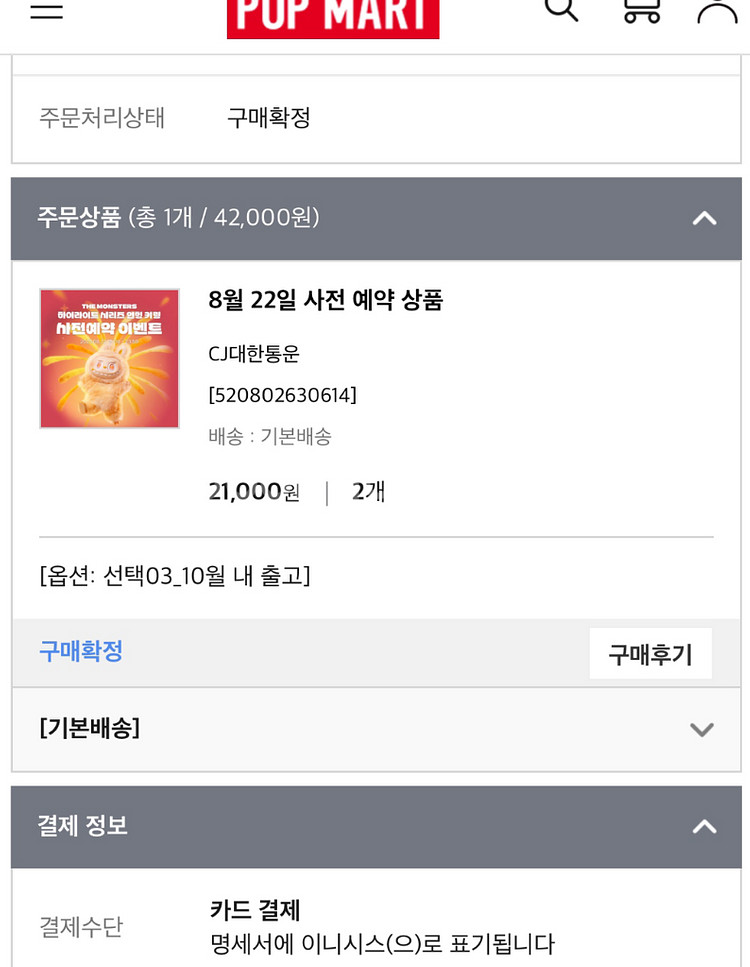Select the product thumbnail image
750x967 pixels.
click(x=109, y=358)
